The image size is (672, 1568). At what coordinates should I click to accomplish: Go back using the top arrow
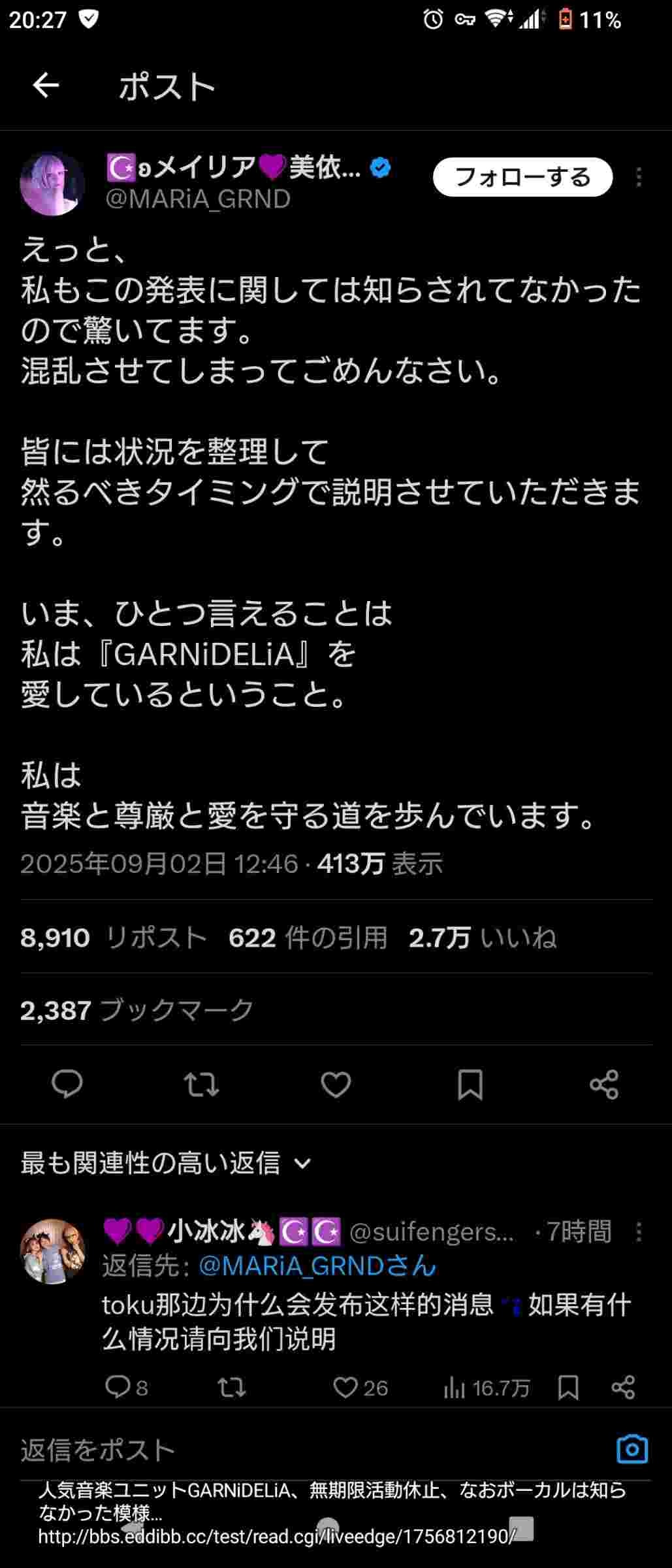(46, 86)
